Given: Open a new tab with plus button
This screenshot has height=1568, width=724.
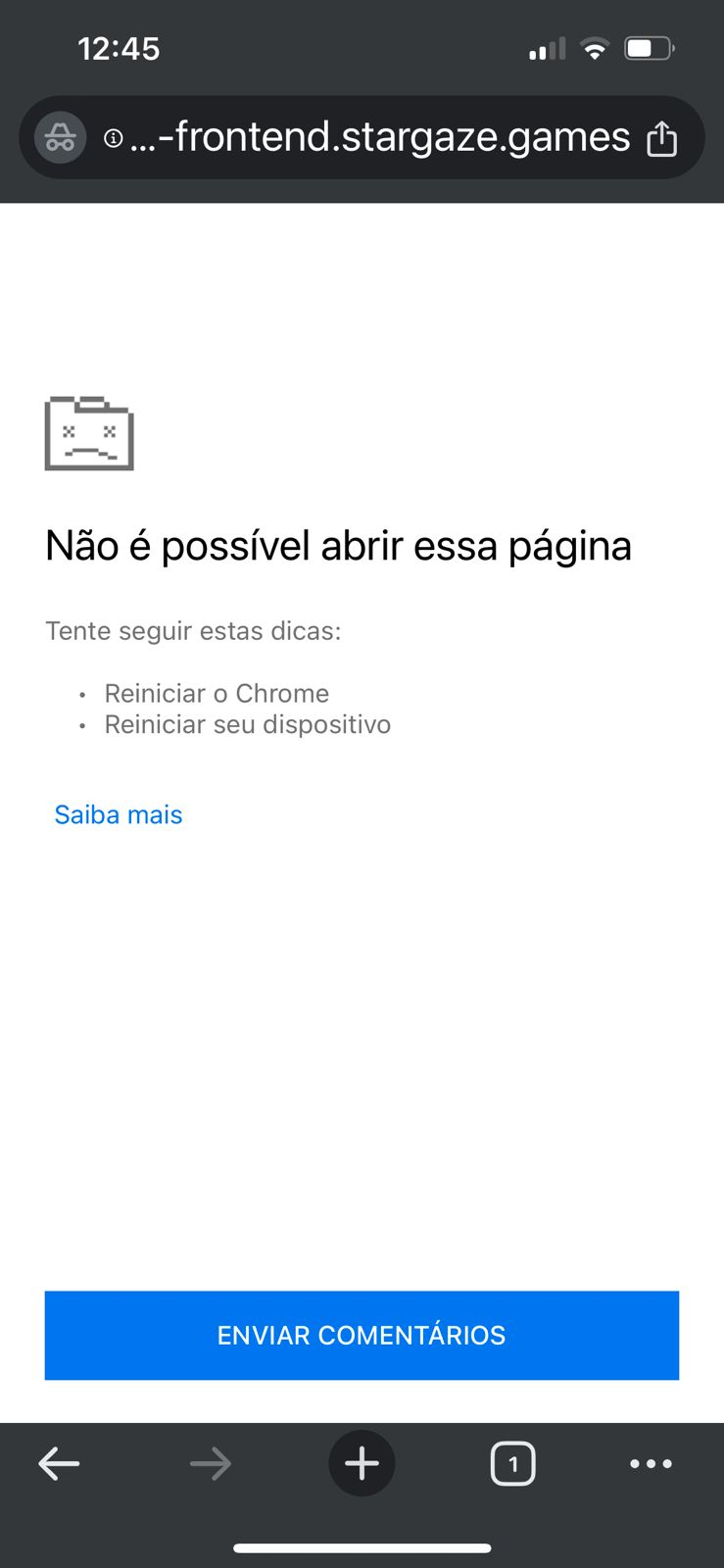Looking at the screenshot, I should [362, 1463].
